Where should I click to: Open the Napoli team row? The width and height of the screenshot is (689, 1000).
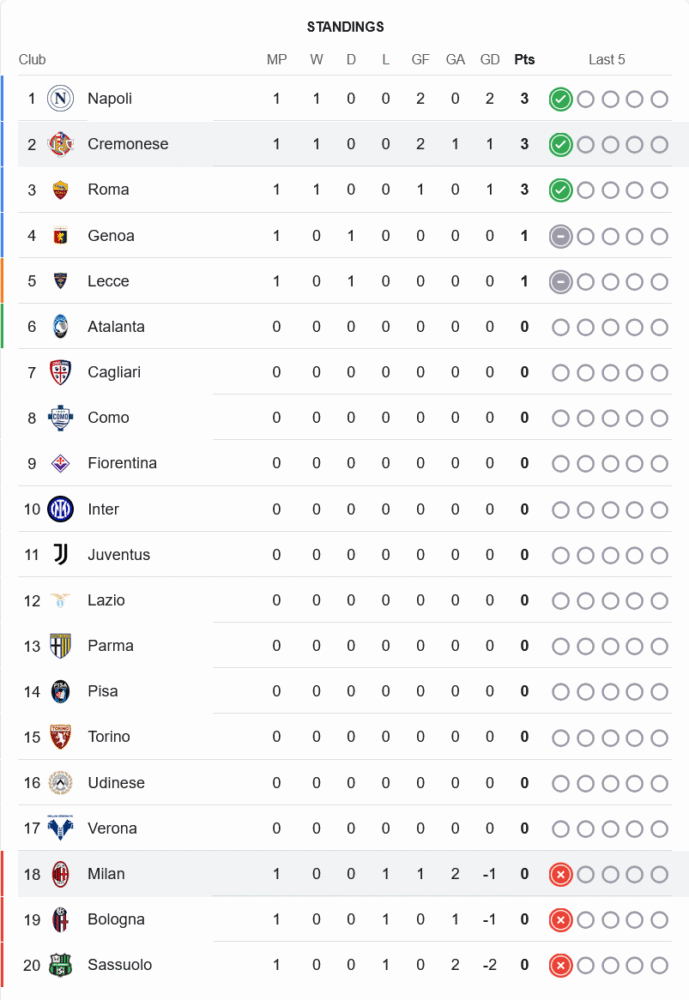[110, 98]
